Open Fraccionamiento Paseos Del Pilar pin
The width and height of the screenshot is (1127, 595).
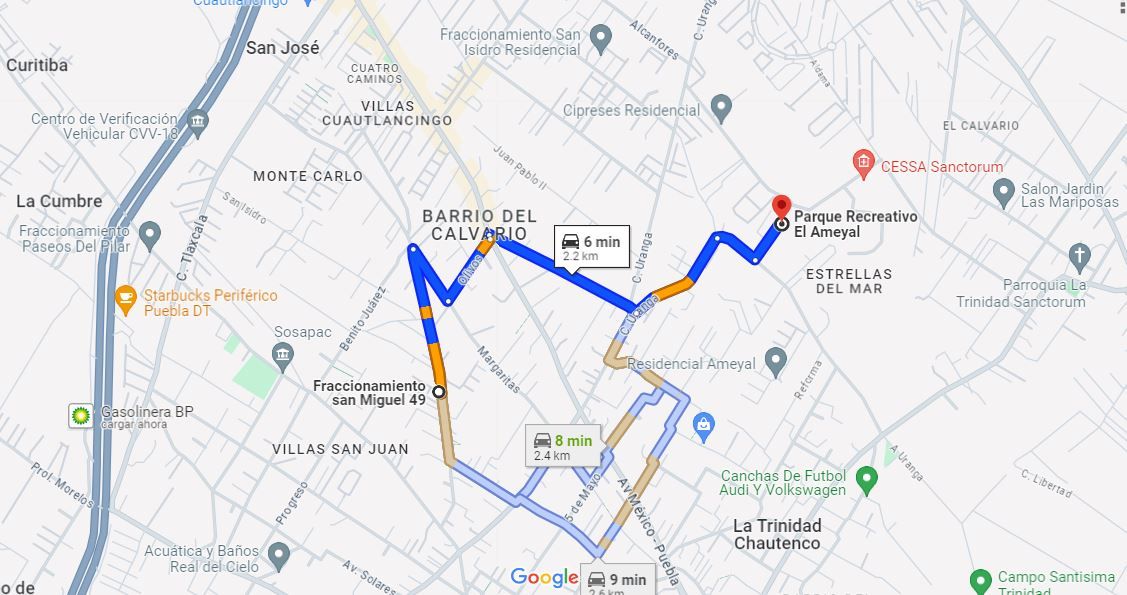pos(150,236)
